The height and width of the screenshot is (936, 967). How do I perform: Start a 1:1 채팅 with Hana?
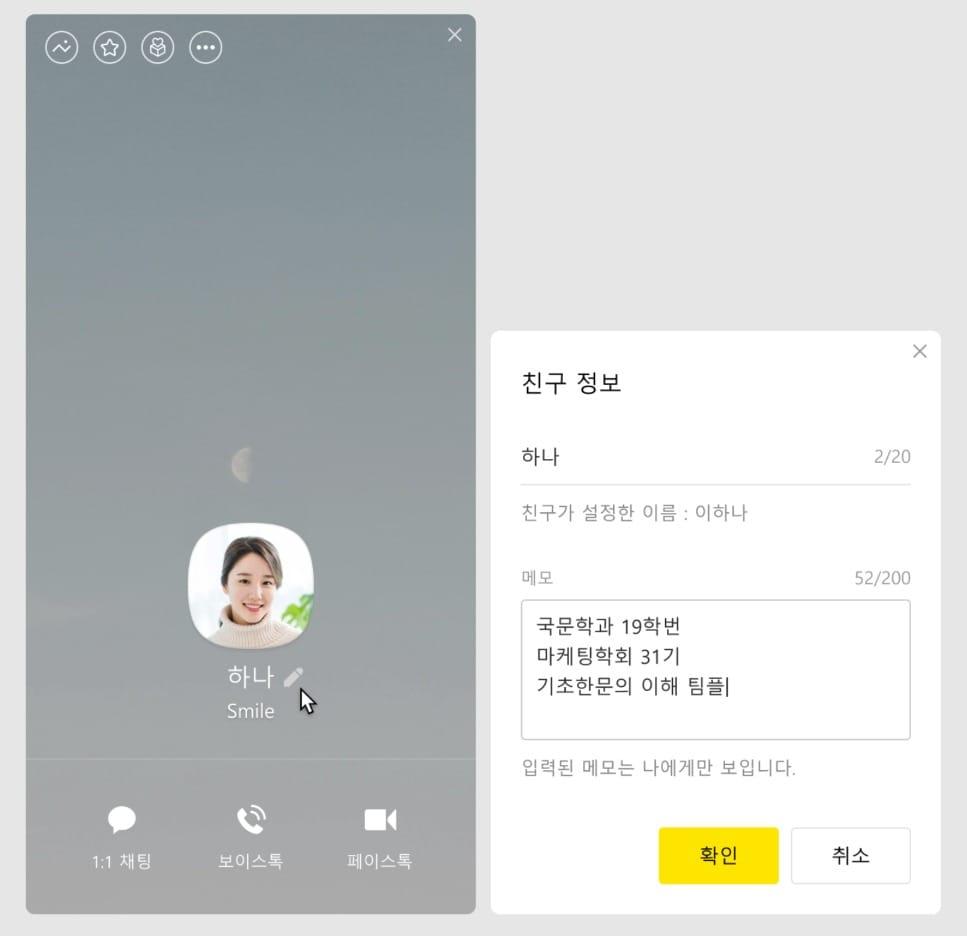(x=122, y=836)
